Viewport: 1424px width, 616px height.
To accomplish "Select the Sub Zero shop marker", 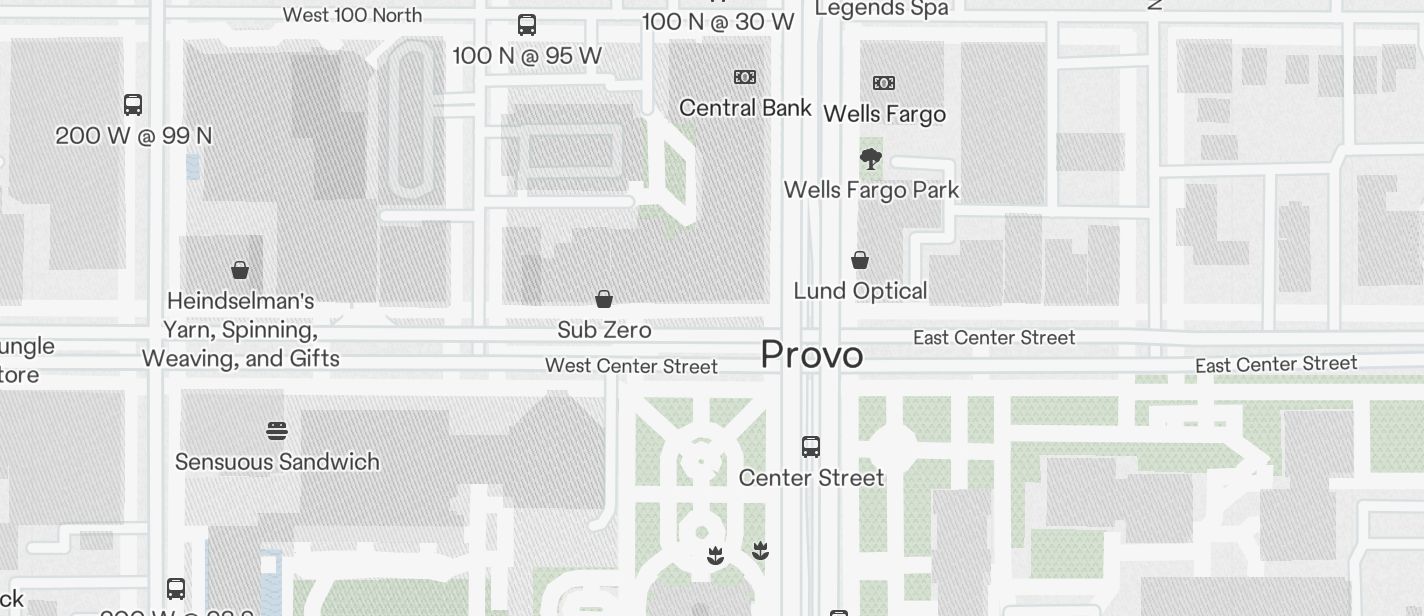I will (604, 299).
